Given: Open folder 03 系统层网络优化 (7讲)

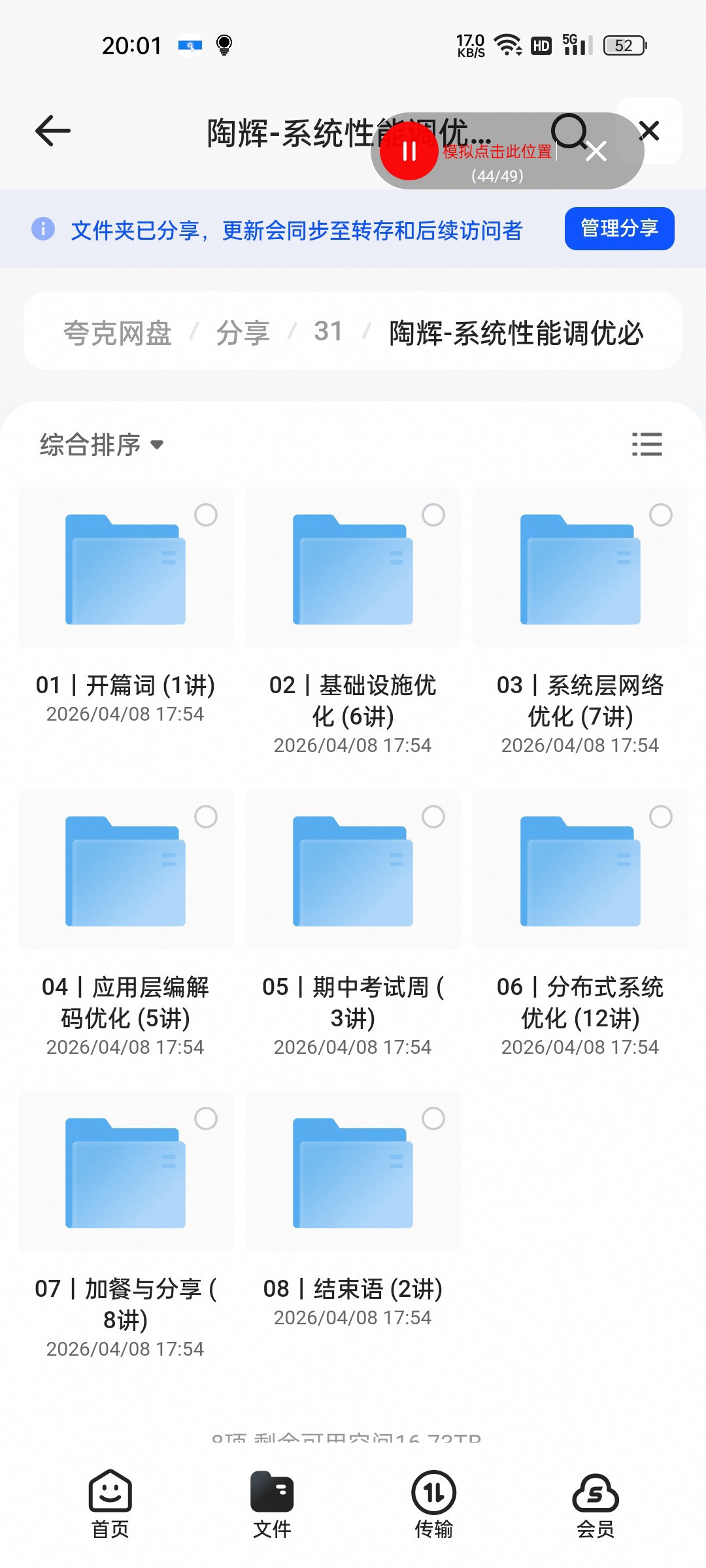Looking at the screenshot, I should (x=580, y=568).
